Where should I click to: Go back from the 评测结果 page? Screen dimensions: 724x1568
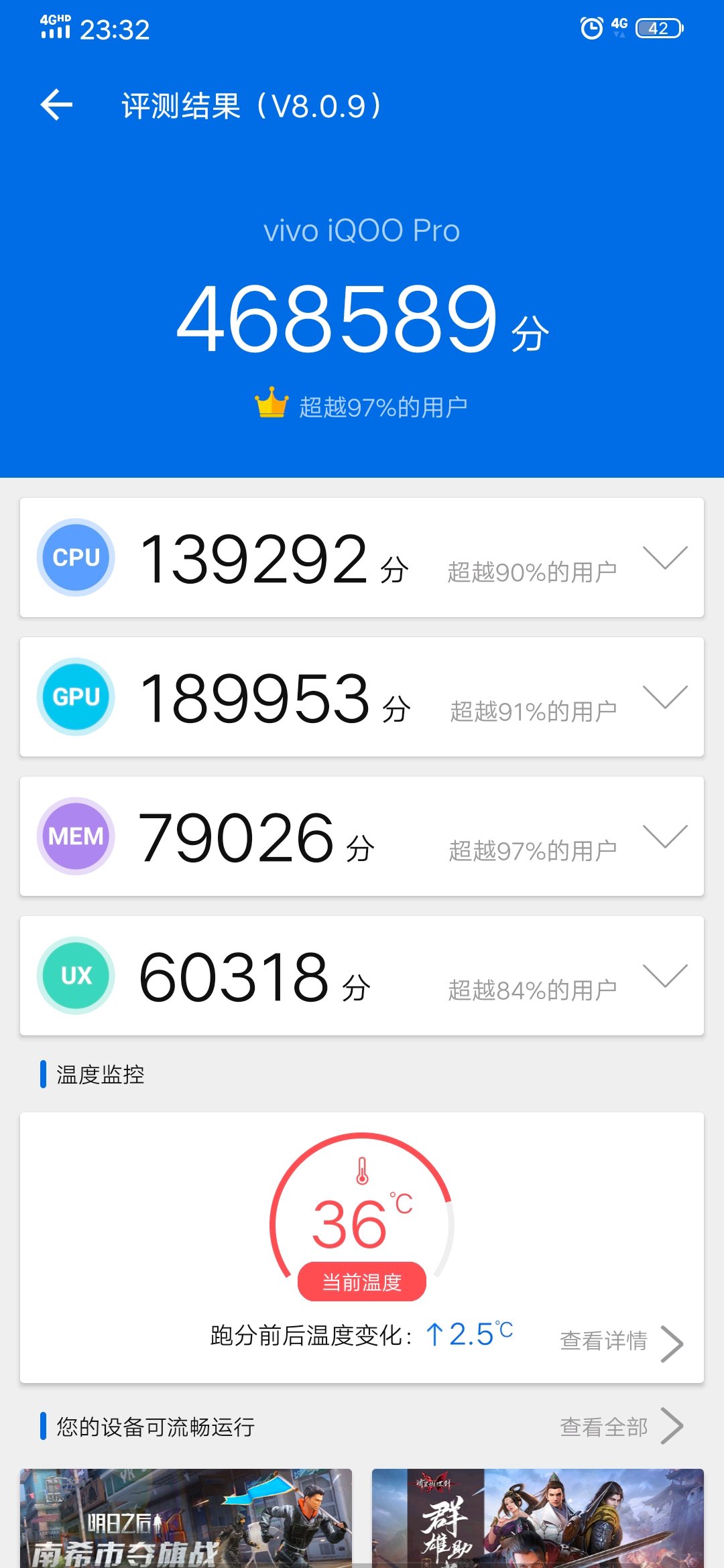[x=56, y=105]
